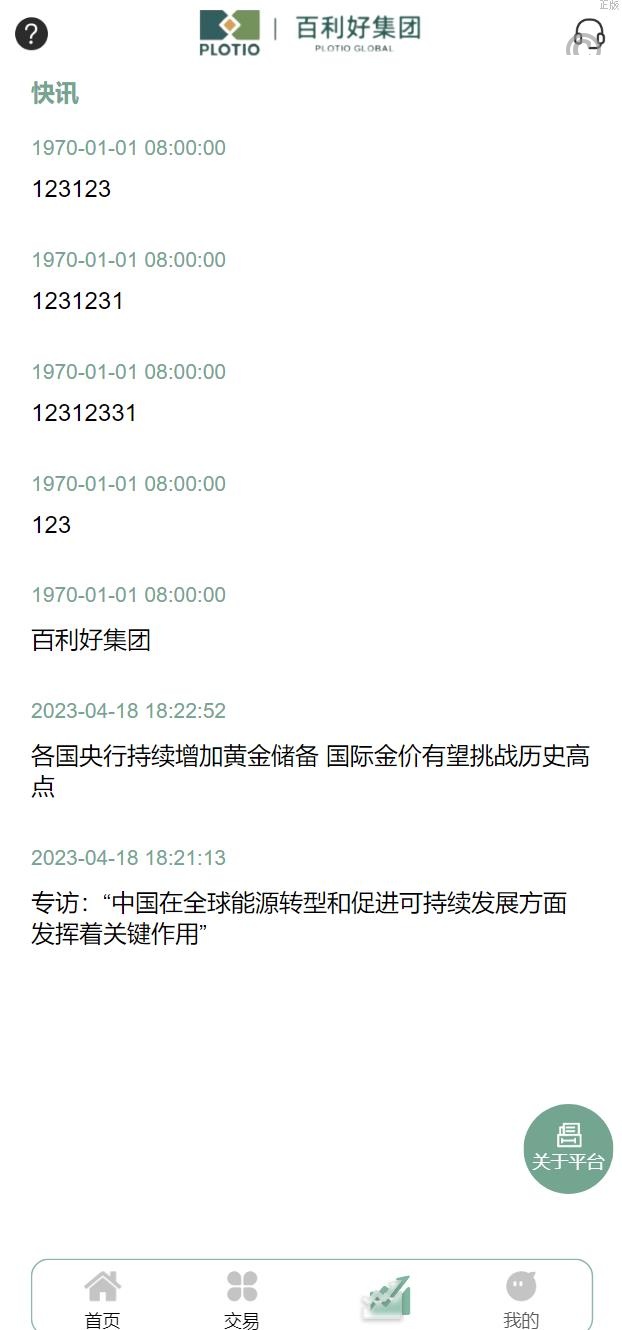Open the help question mark icon
The image size is (622, 1330).
pyautogui.click(x=31, y=34)
